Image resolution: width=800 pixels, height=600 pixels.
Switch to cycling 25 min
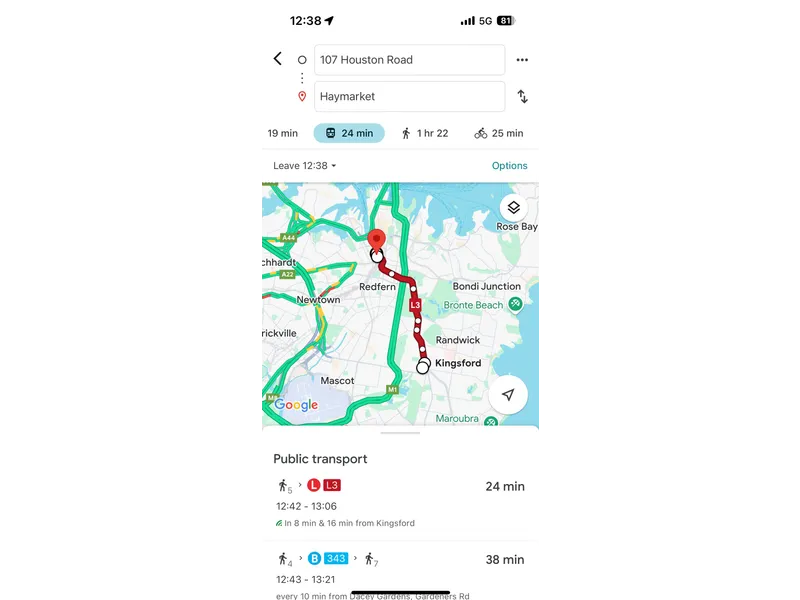click(499, 133)
